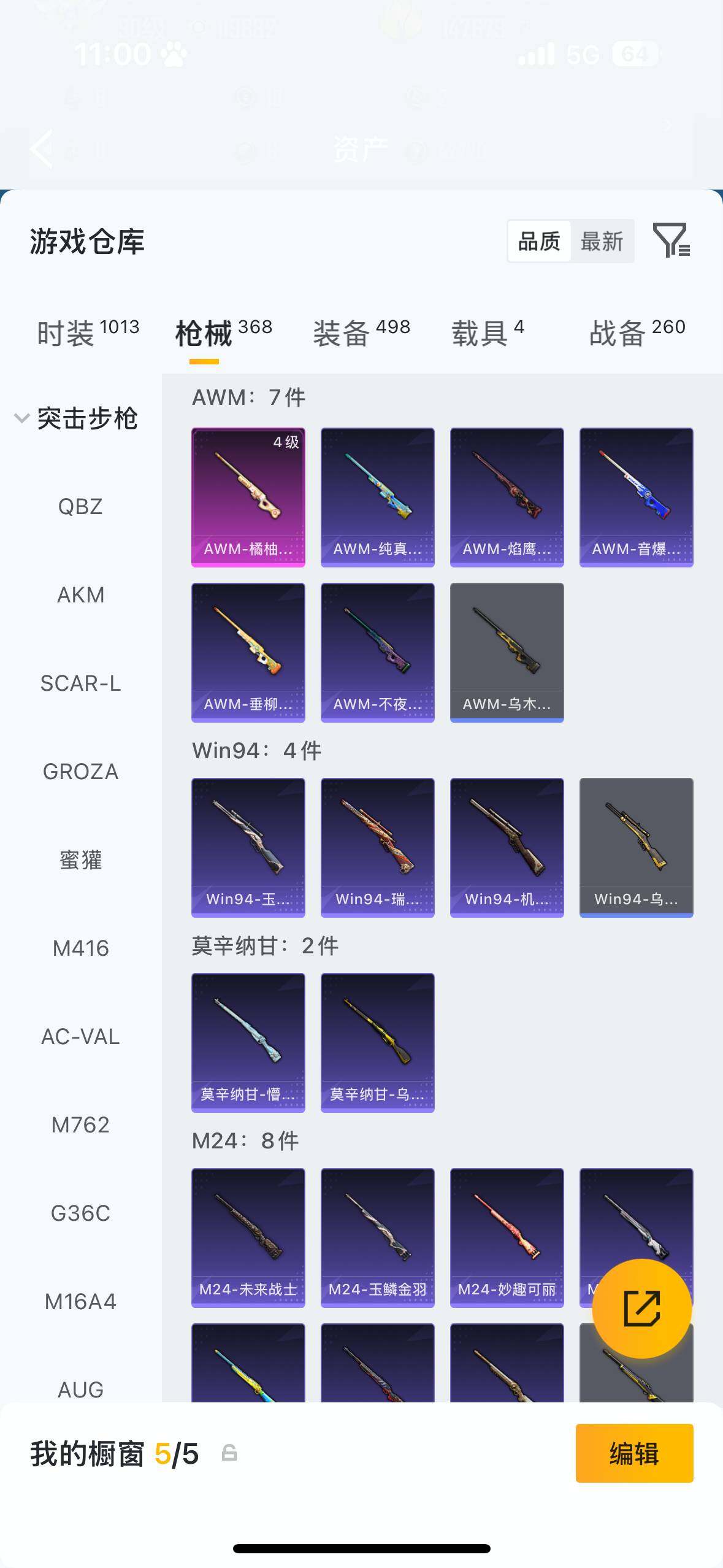
Task: Choose SCAR-L from the sidebar
Action: coord(80,683)
